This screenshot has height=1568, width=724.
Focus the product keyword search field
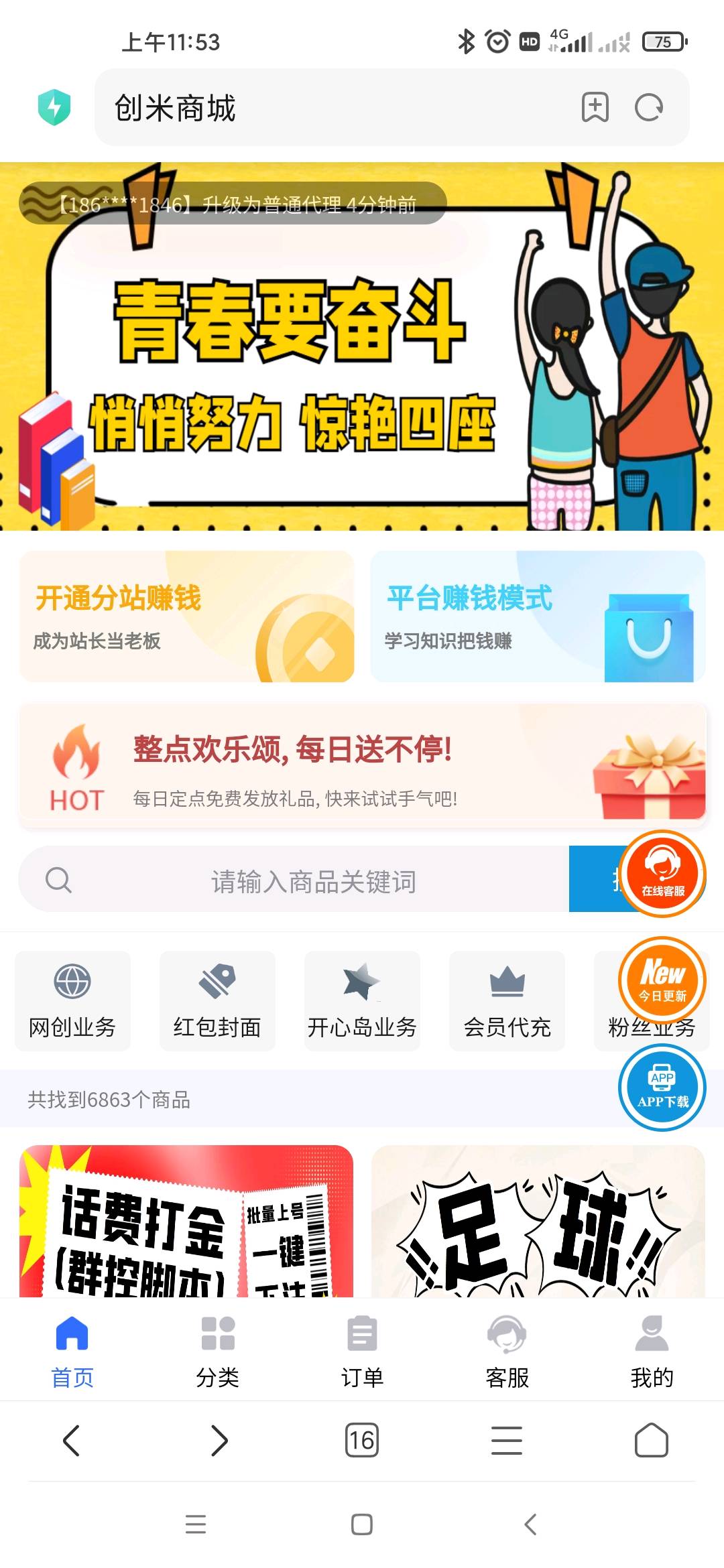[312, 880]
